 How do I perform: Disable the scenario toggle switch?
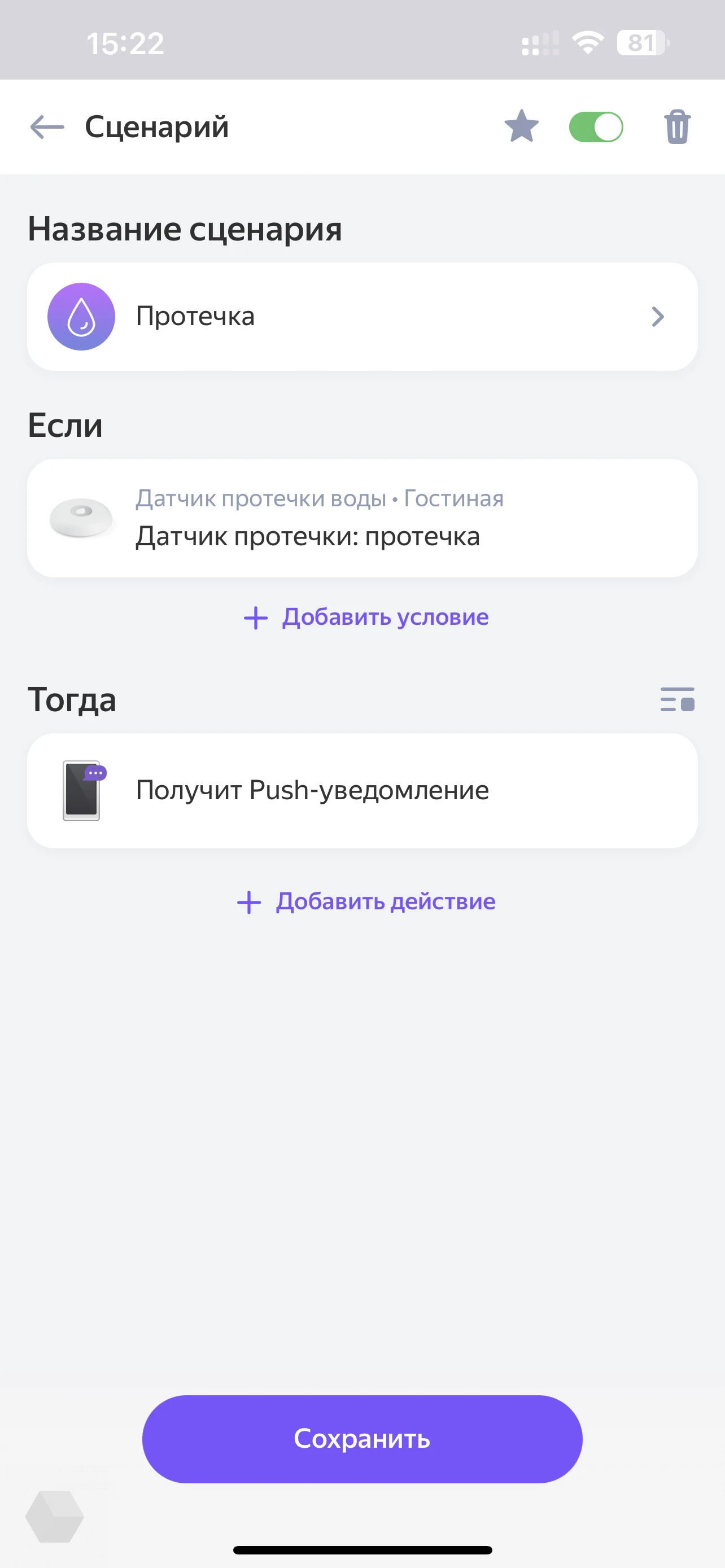coord(596,127)
